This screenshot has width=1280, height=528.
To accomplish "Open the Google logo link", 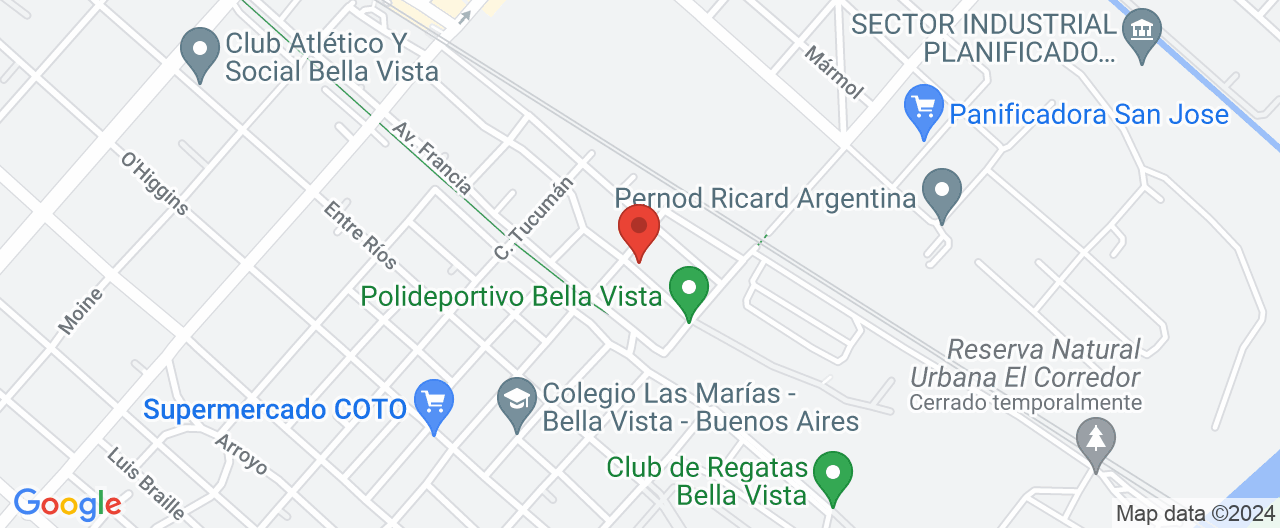I will pos(67,504).
